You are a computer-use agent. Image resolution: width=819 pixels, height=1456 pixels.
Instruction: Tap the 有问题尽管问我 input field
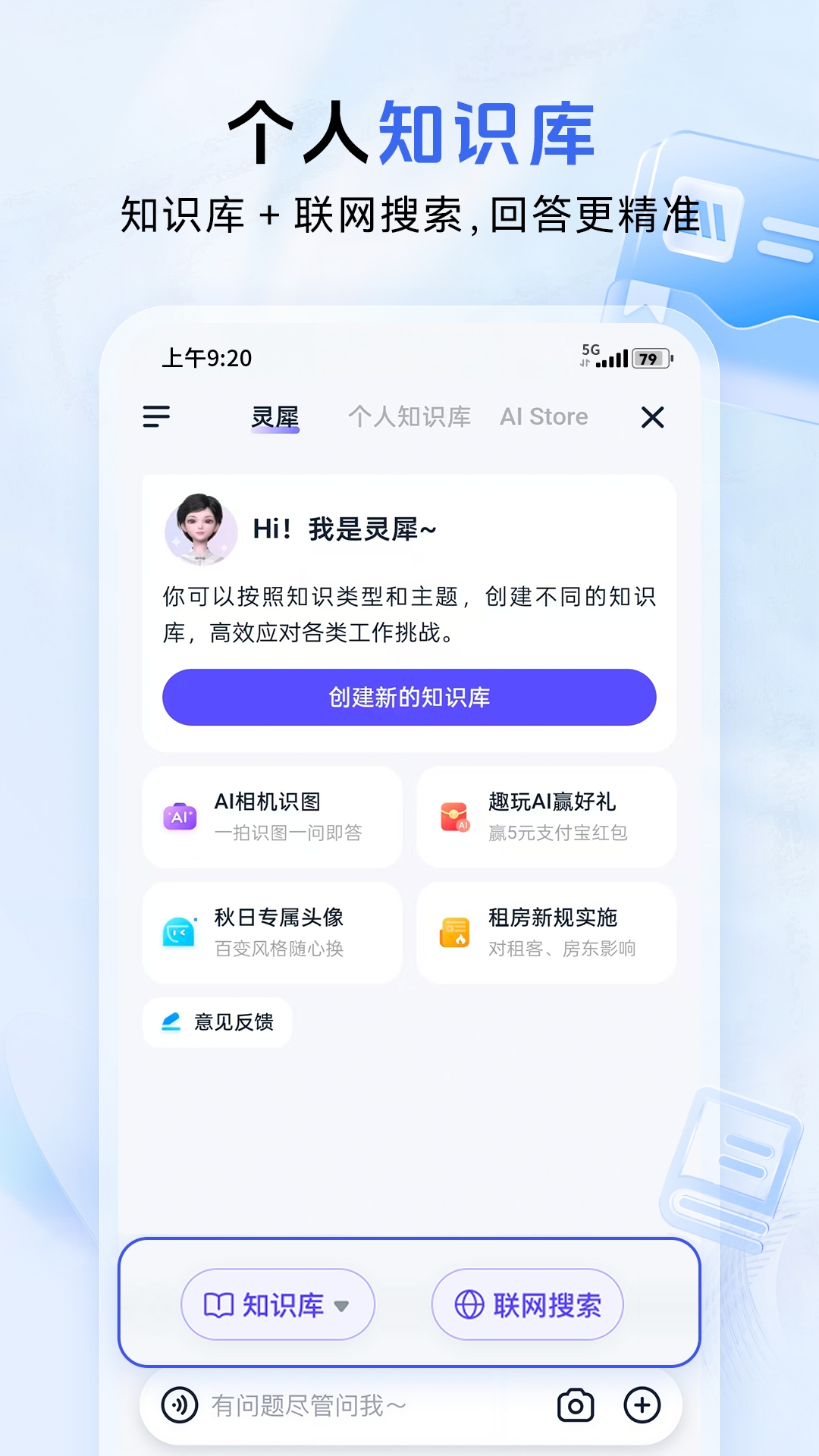point(341,1404)
